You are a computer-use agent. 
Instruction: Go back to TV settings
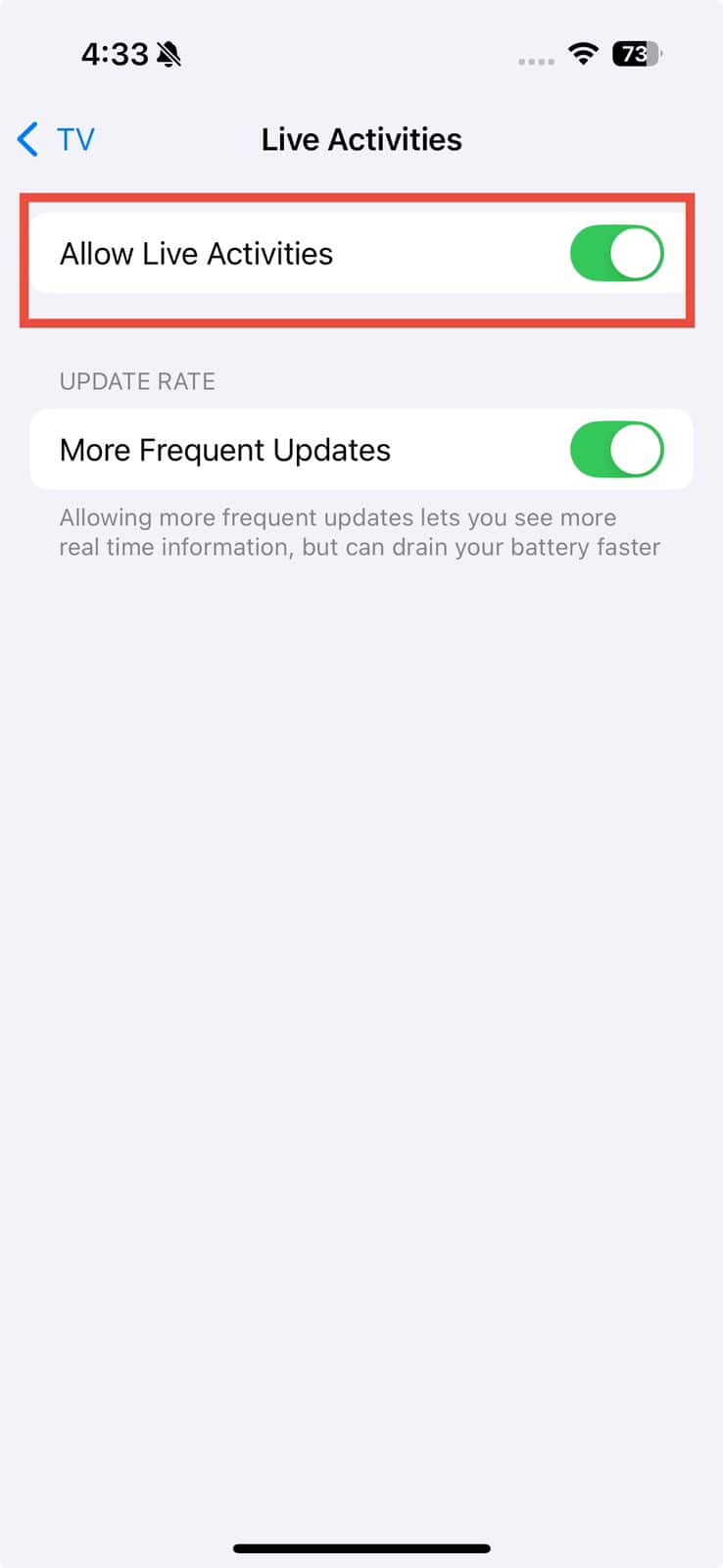click(x=56, y=139)
